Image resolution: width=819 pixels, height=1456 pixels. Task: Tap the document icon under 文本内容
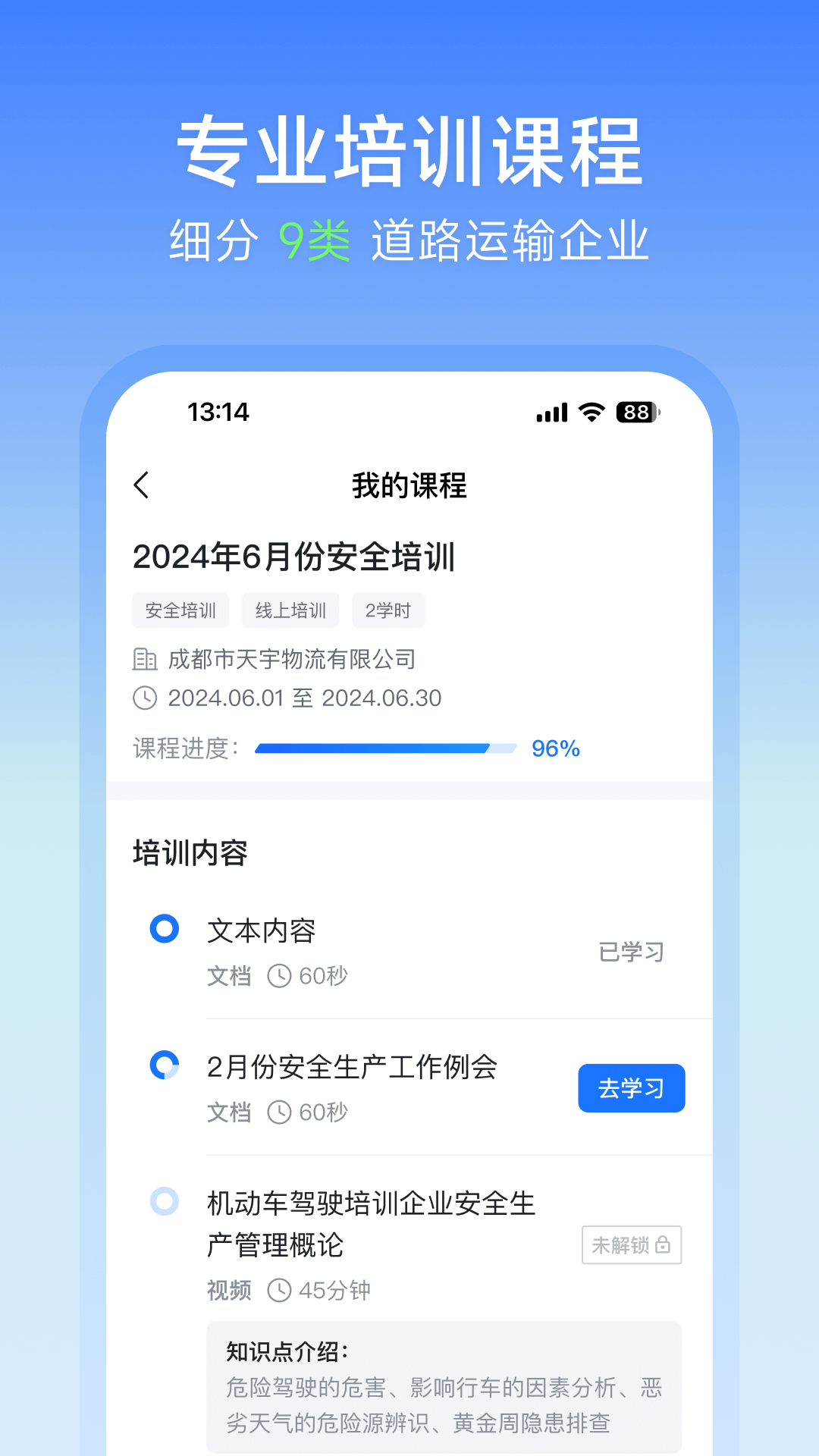230,977
